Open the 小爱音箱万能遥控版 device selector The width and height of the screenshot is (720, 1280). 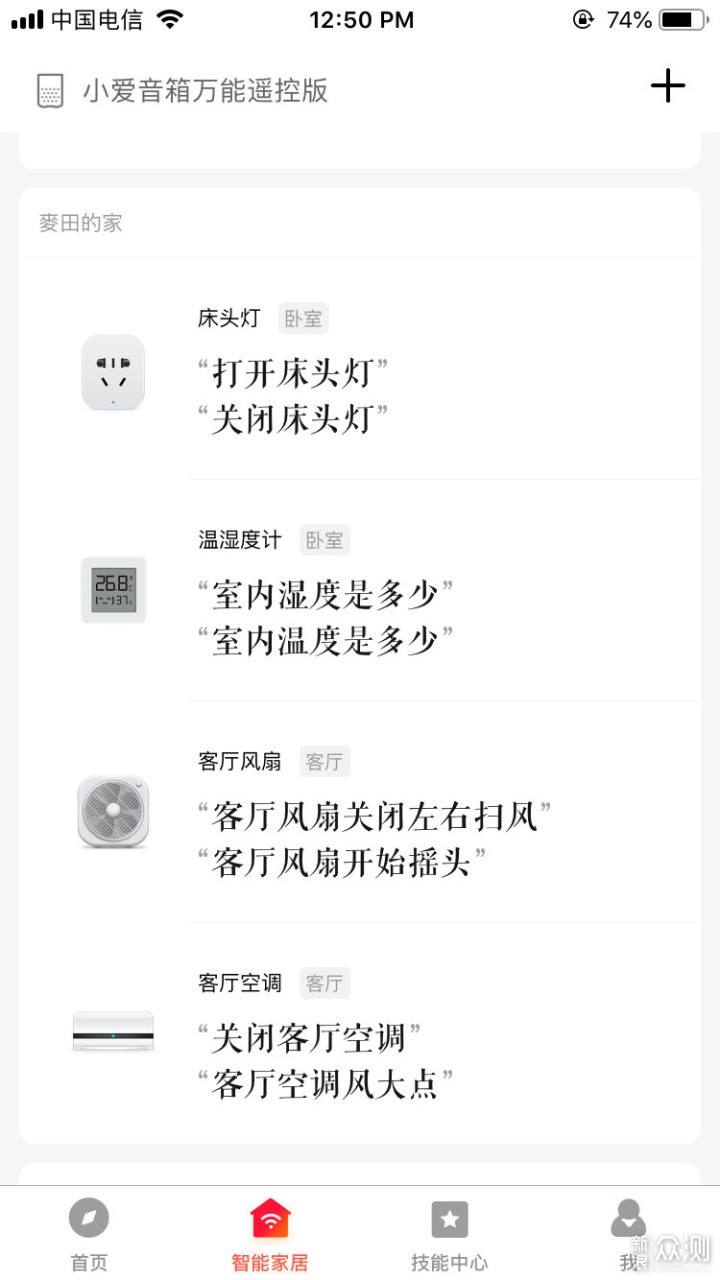182,90
